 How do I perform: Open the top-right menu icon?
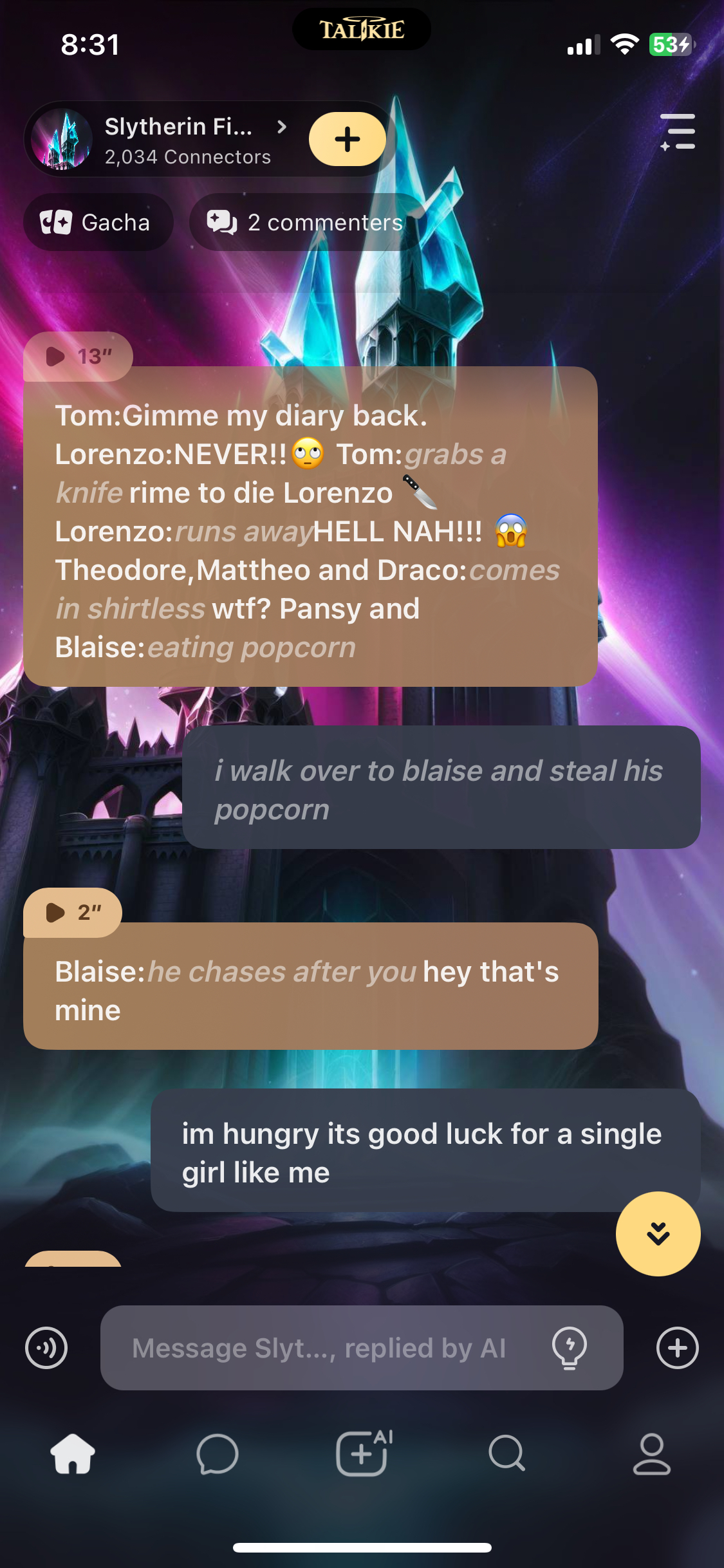pyautogui.click(x=678, y=132)
